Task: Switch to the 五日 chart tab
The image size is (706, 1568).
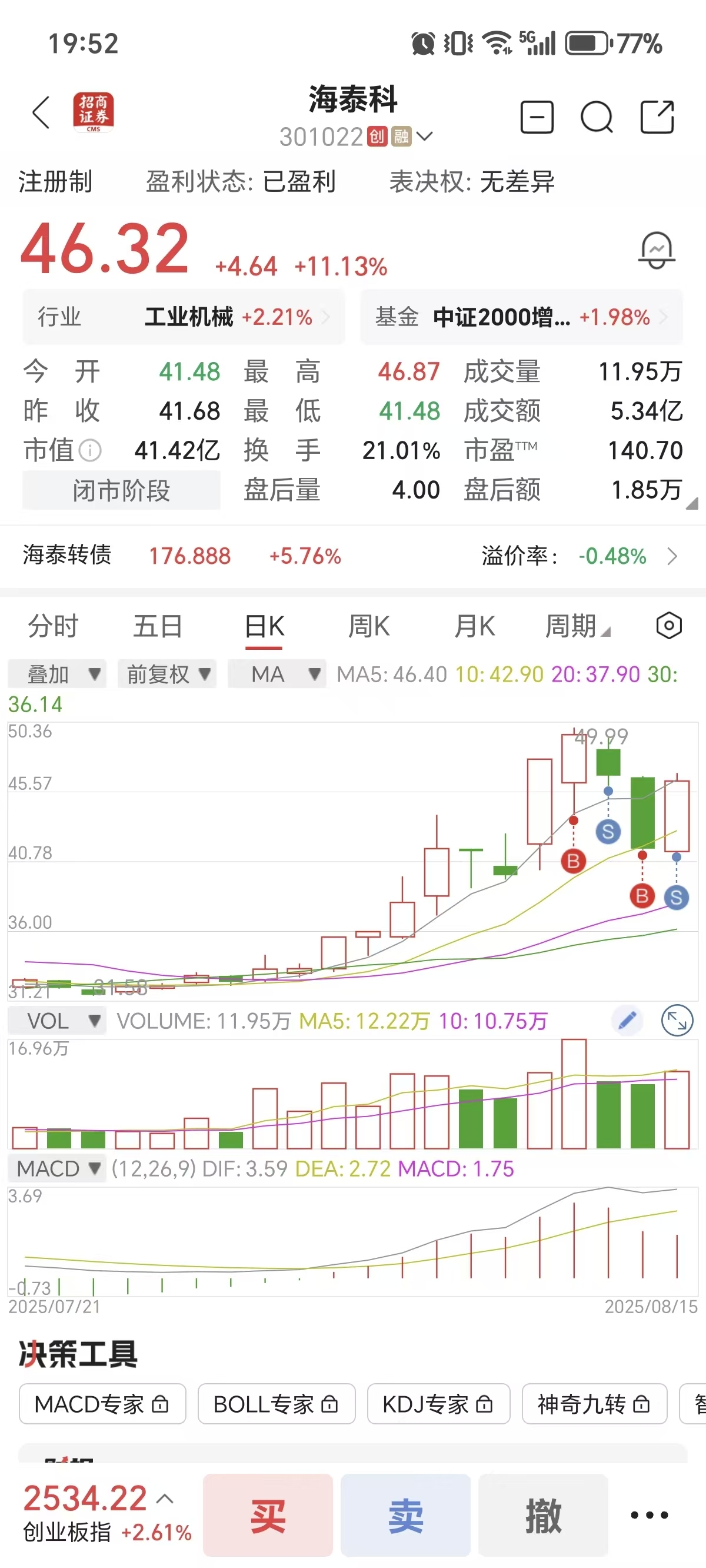Action: (x=158, y=626)
